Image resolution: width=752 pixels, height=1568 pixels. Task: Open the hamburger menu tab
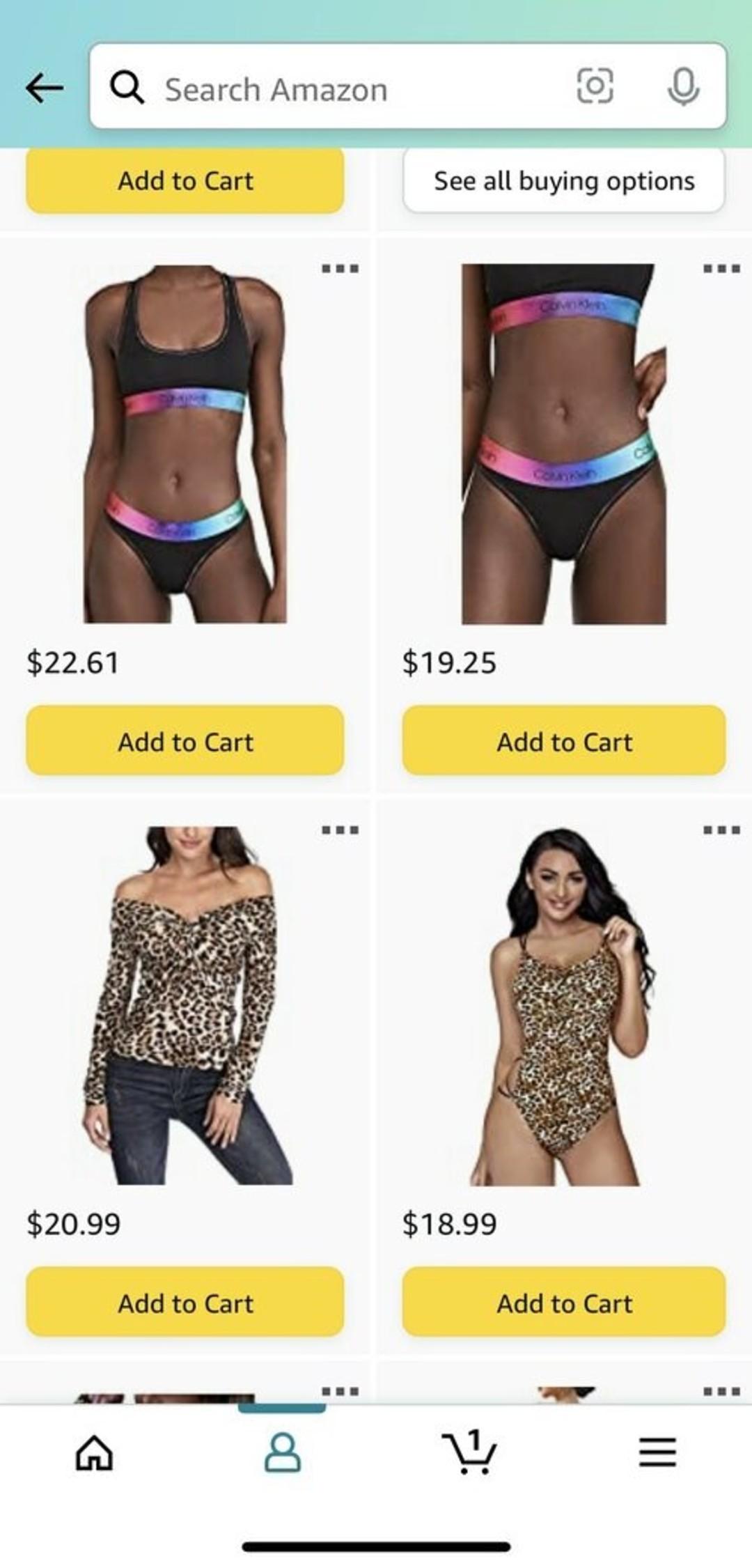click(657, 1452)
